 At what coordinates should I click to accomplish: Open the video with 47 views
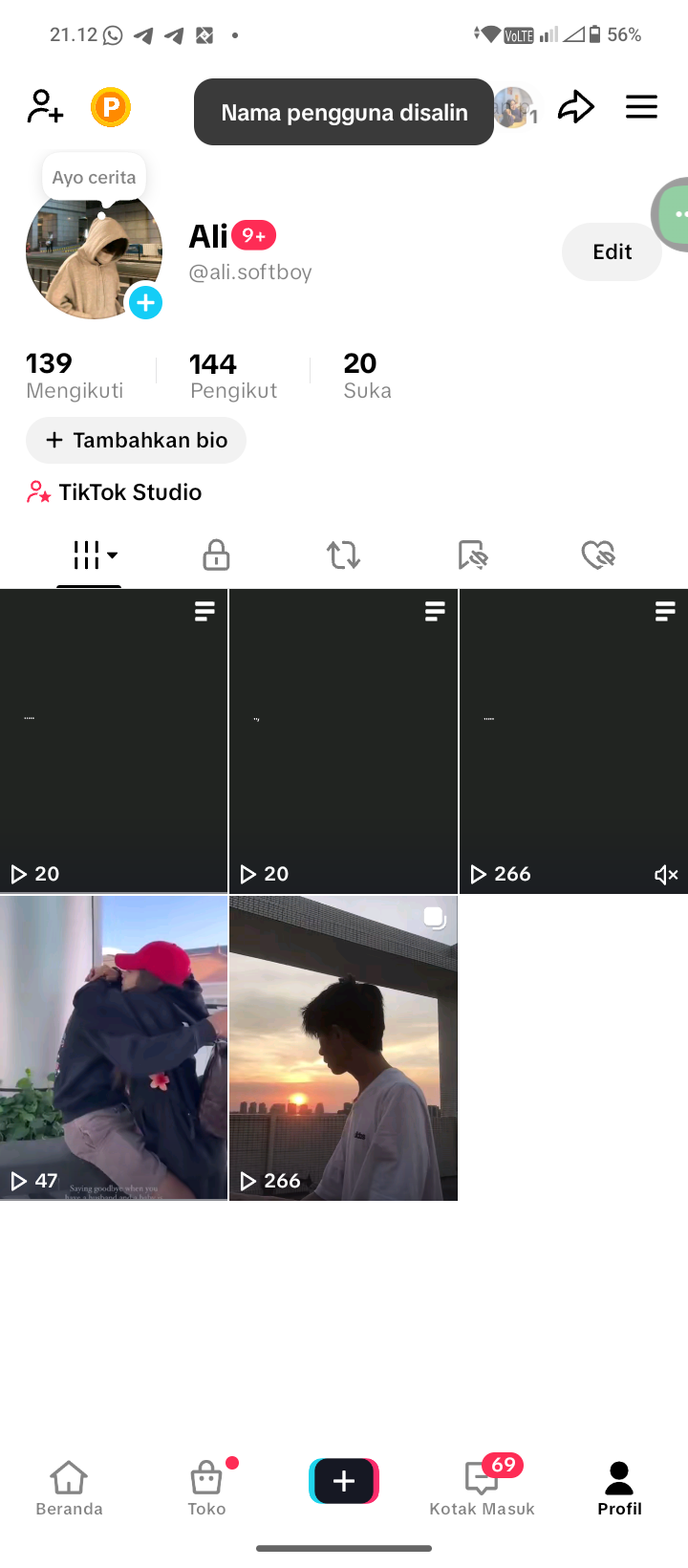click(114, 1048)
